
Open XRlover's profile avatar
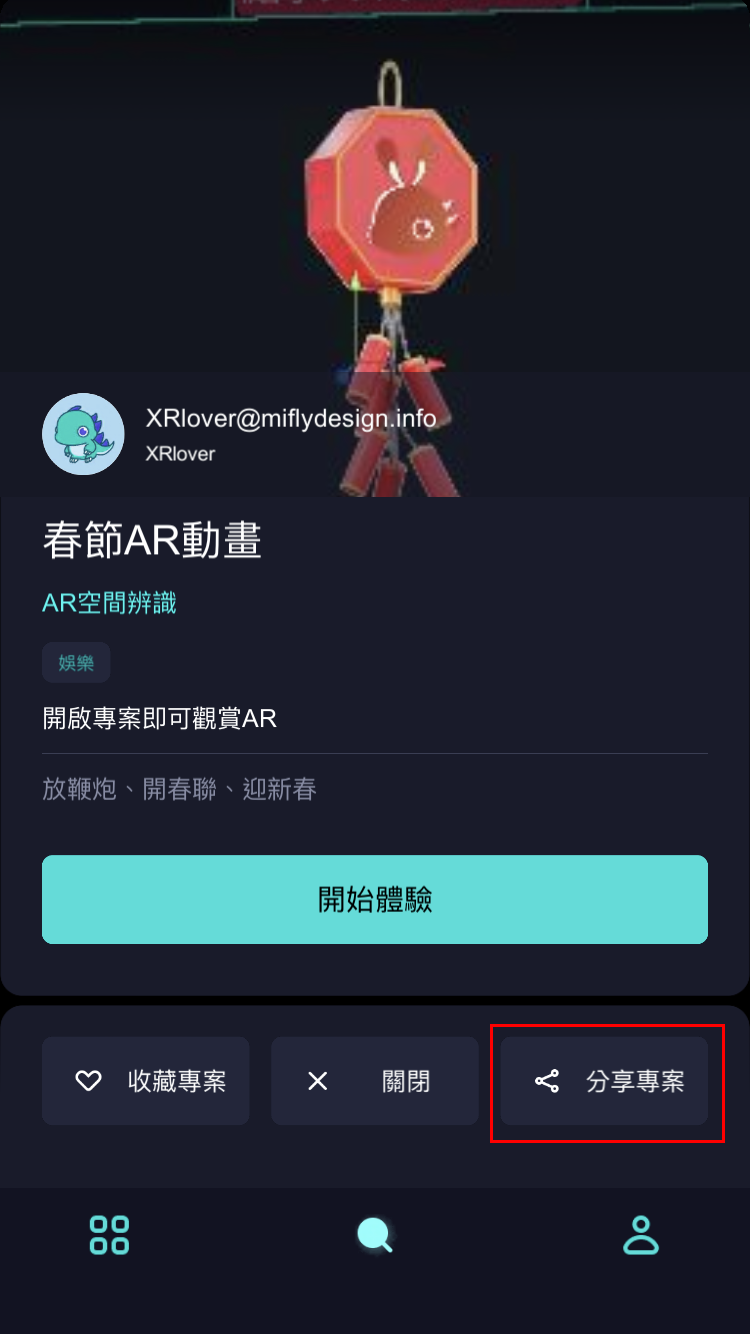(83, 434)
